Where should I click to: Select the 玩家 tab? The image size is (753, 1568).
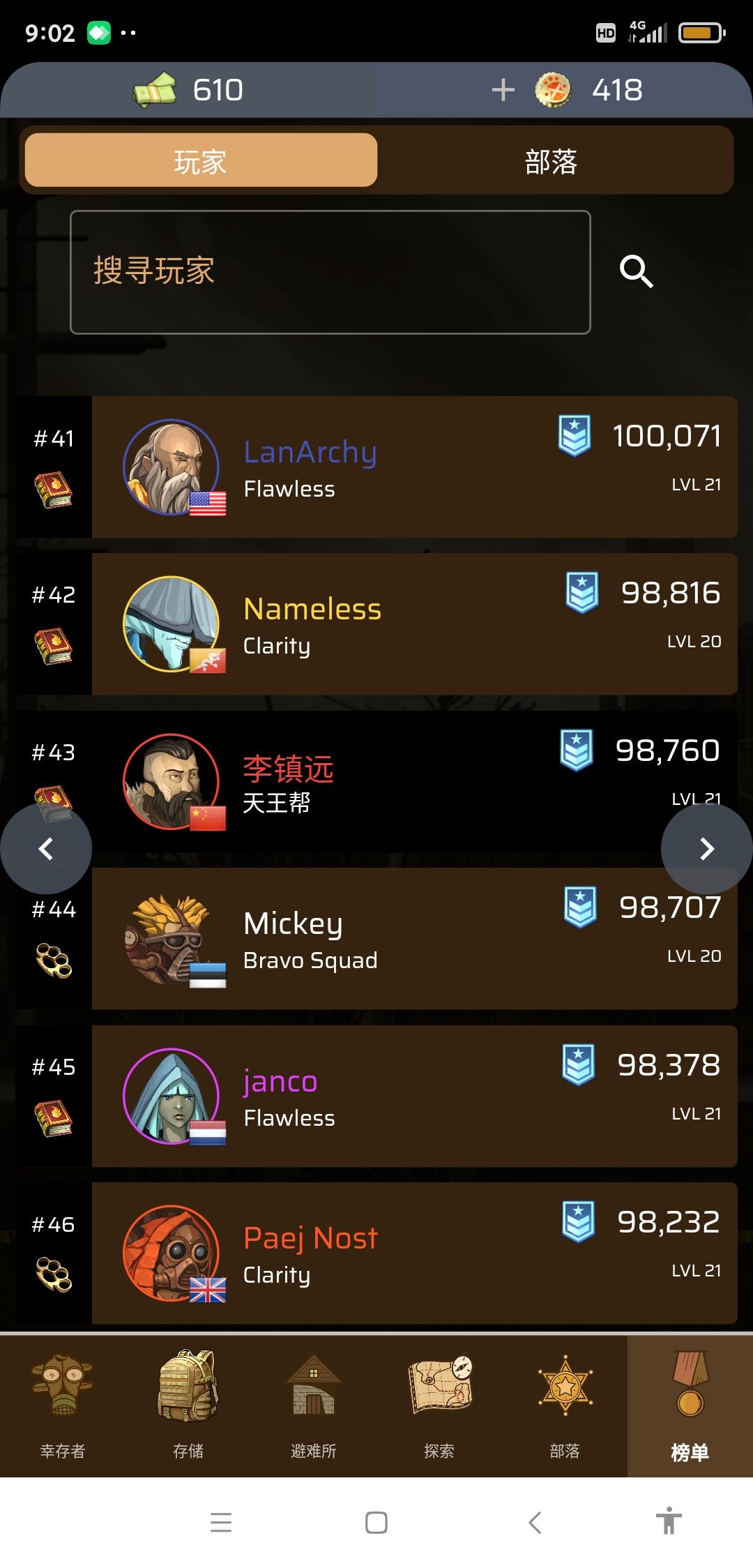pyautogui.click(x=201, y=160)
